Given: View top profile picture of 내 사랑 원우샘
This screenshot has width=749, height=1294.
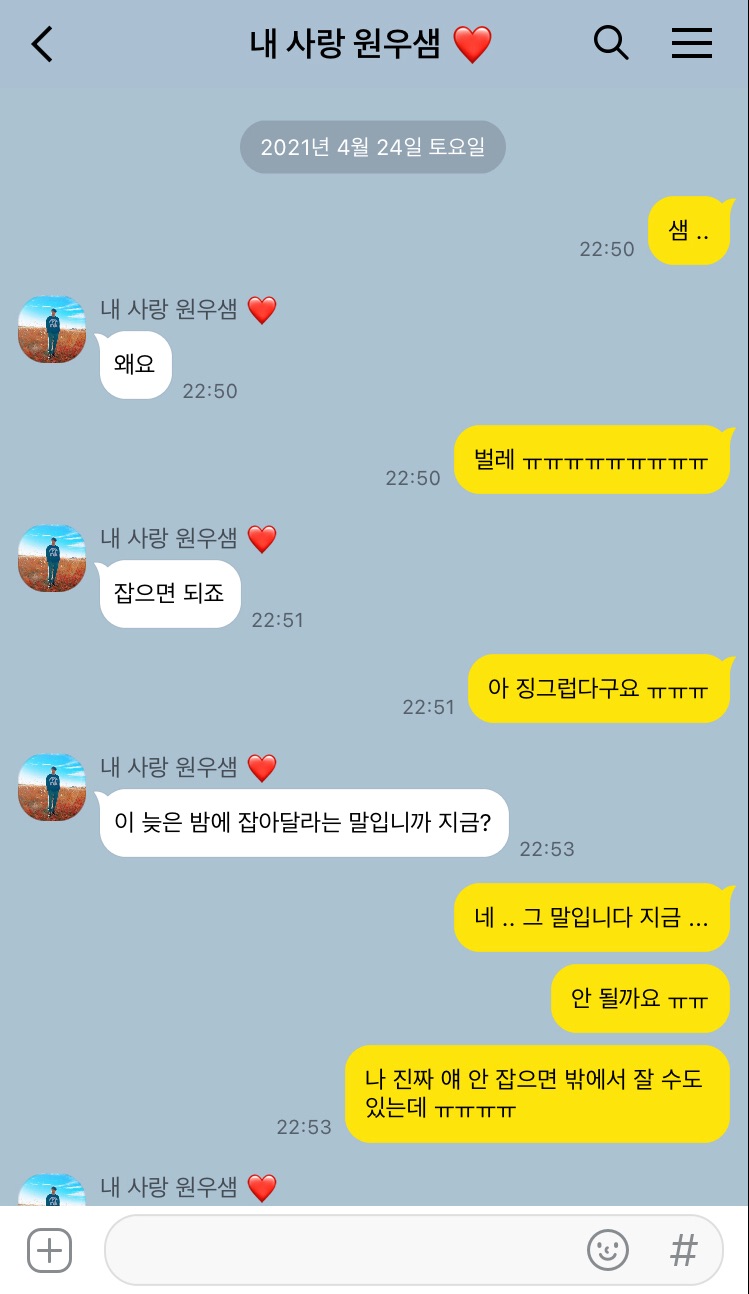Looking at the screenshot, I should point(51,330).
